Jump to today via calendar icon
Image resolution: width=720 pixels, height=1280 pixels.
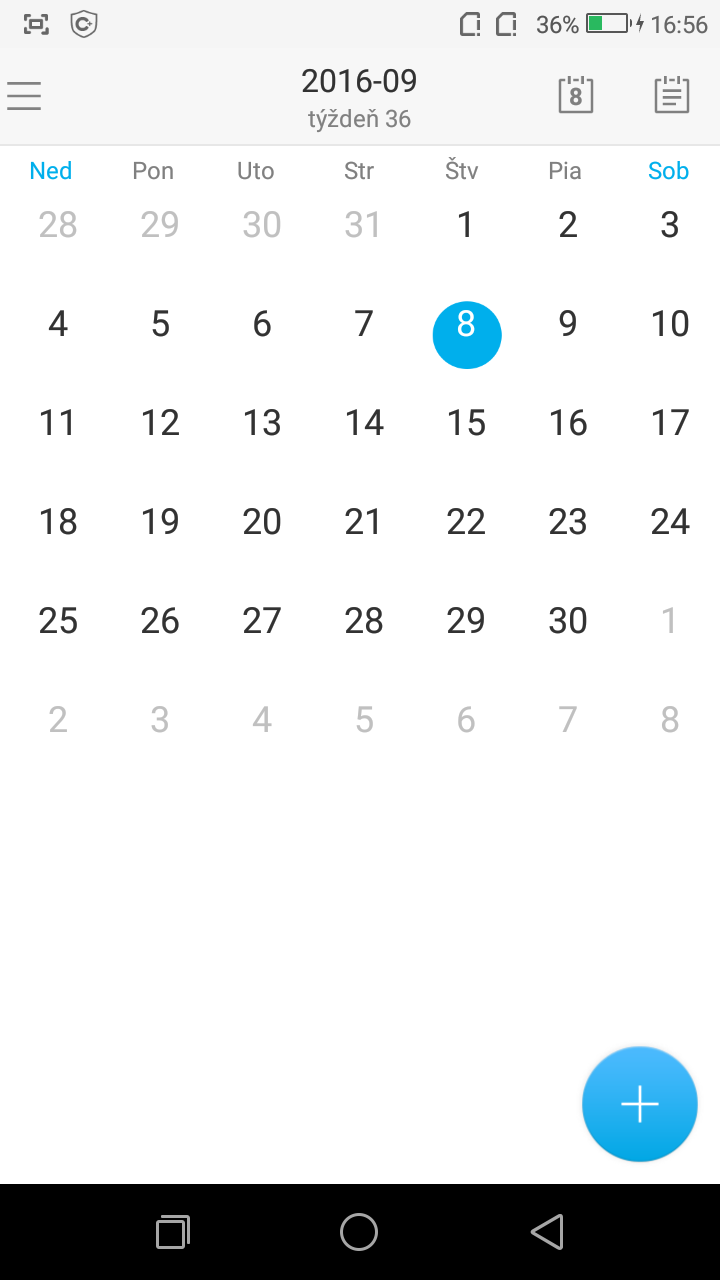[x=575, y=95]
